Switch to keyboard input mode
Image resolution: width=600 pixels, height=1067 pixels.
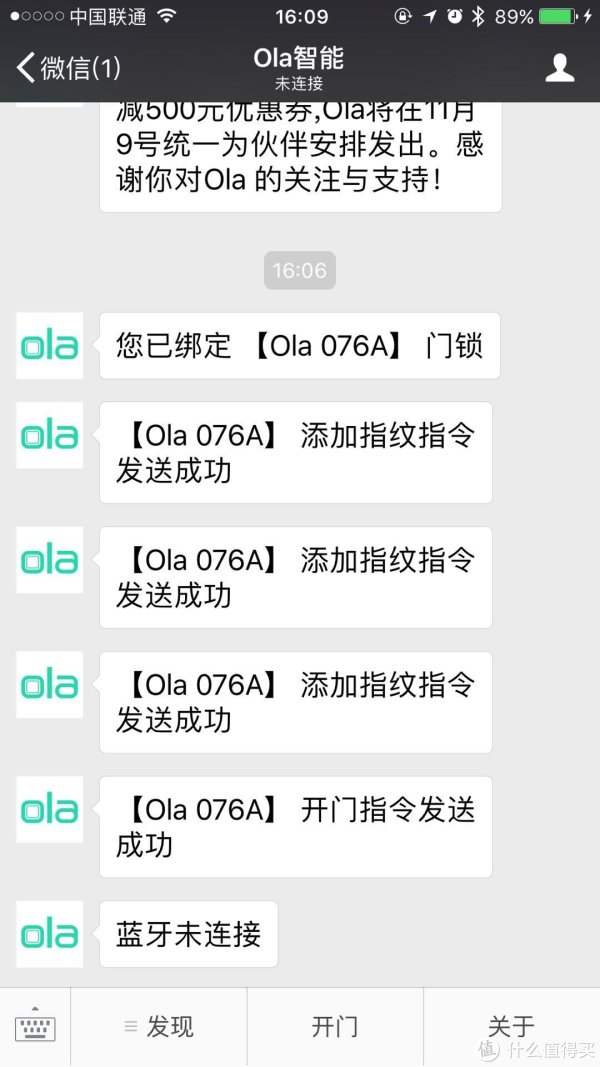(35, 1027)
